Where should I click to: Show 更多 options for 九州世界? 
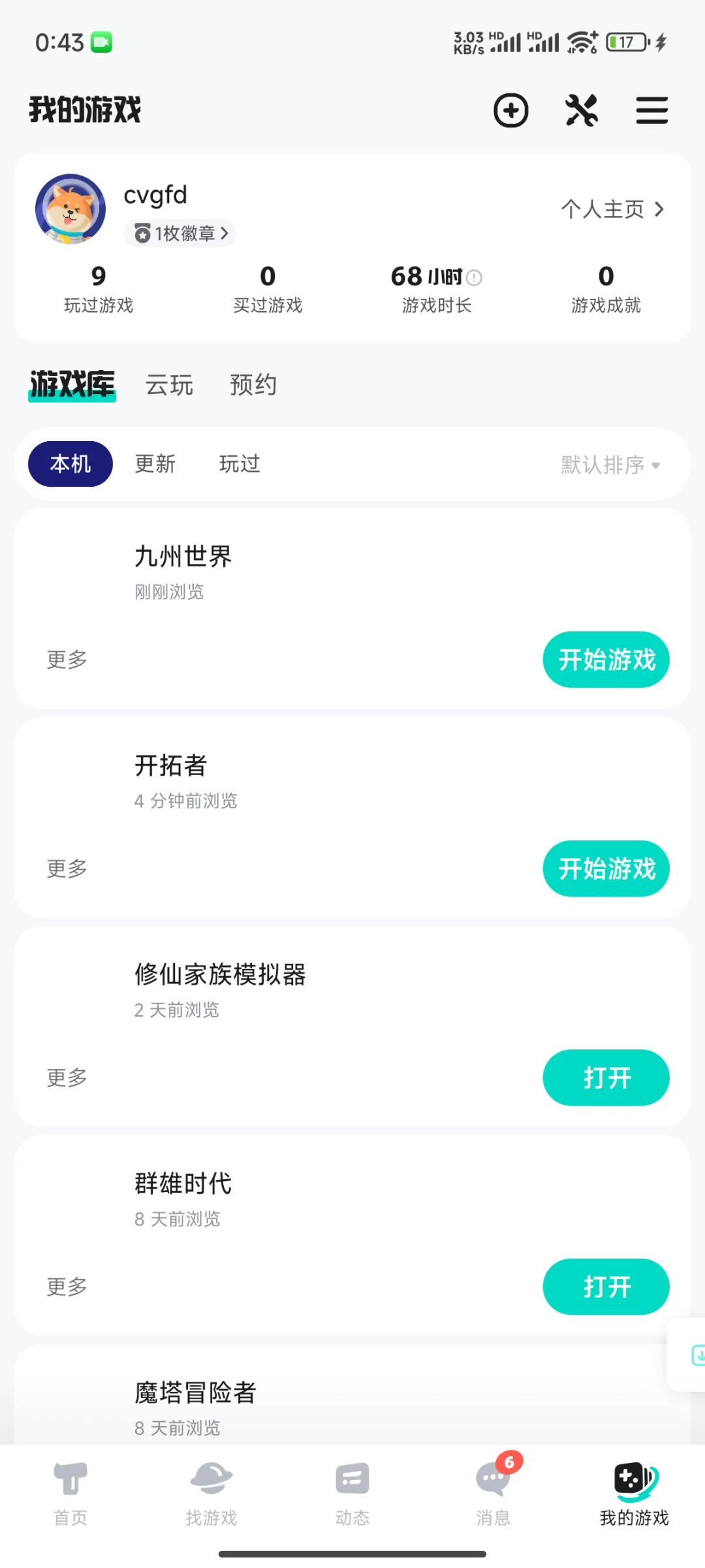(67, 660)
